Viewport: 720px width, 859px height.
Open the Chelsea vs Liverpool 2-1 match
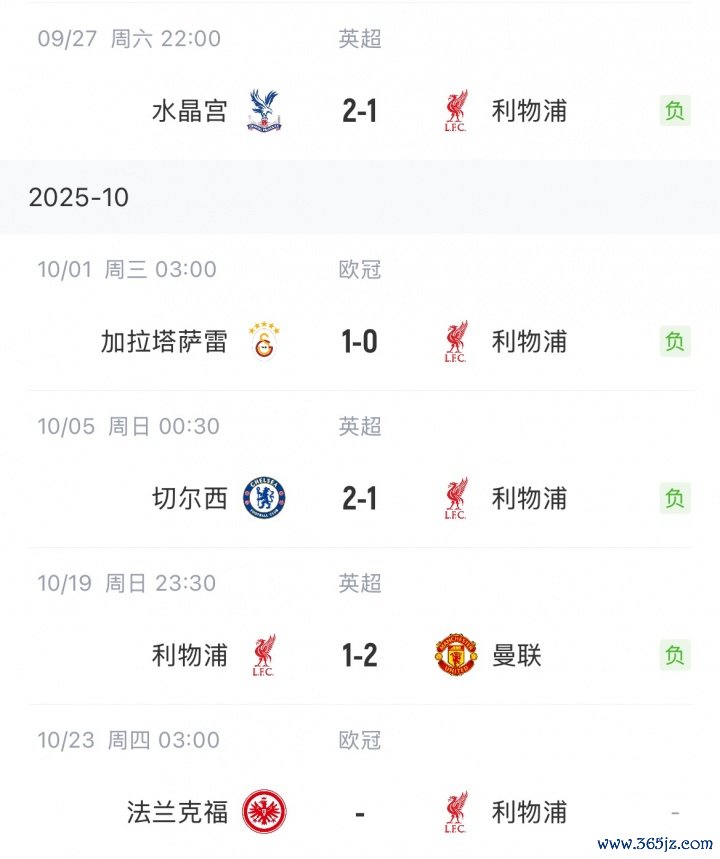(359, 498)
